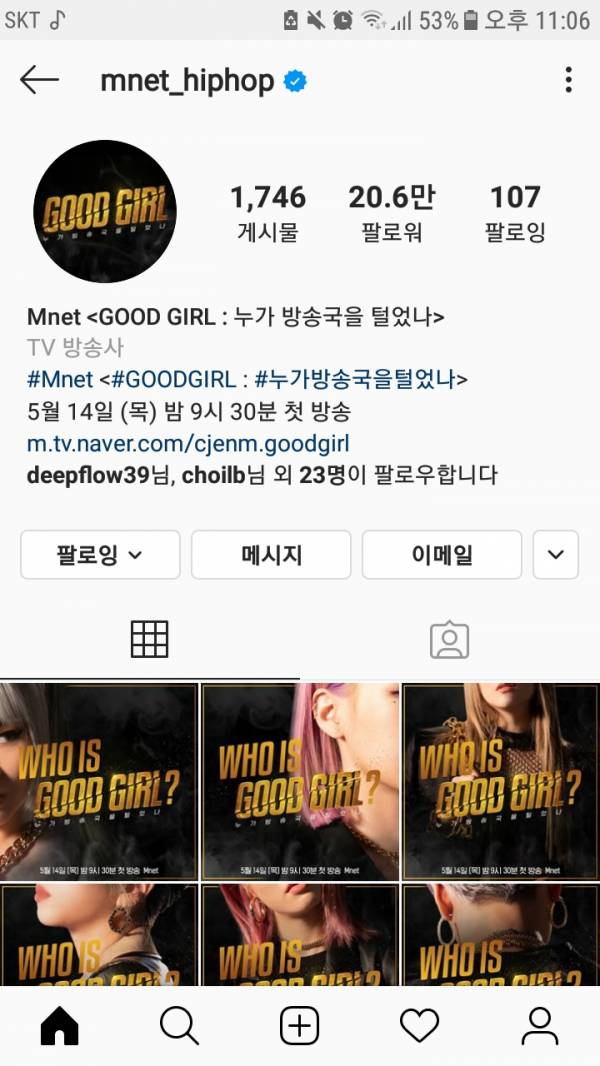Screen dimensions: 600x1066
Task: Open the GOOD GIRL profile picture
Action: [x=105, y=211]
